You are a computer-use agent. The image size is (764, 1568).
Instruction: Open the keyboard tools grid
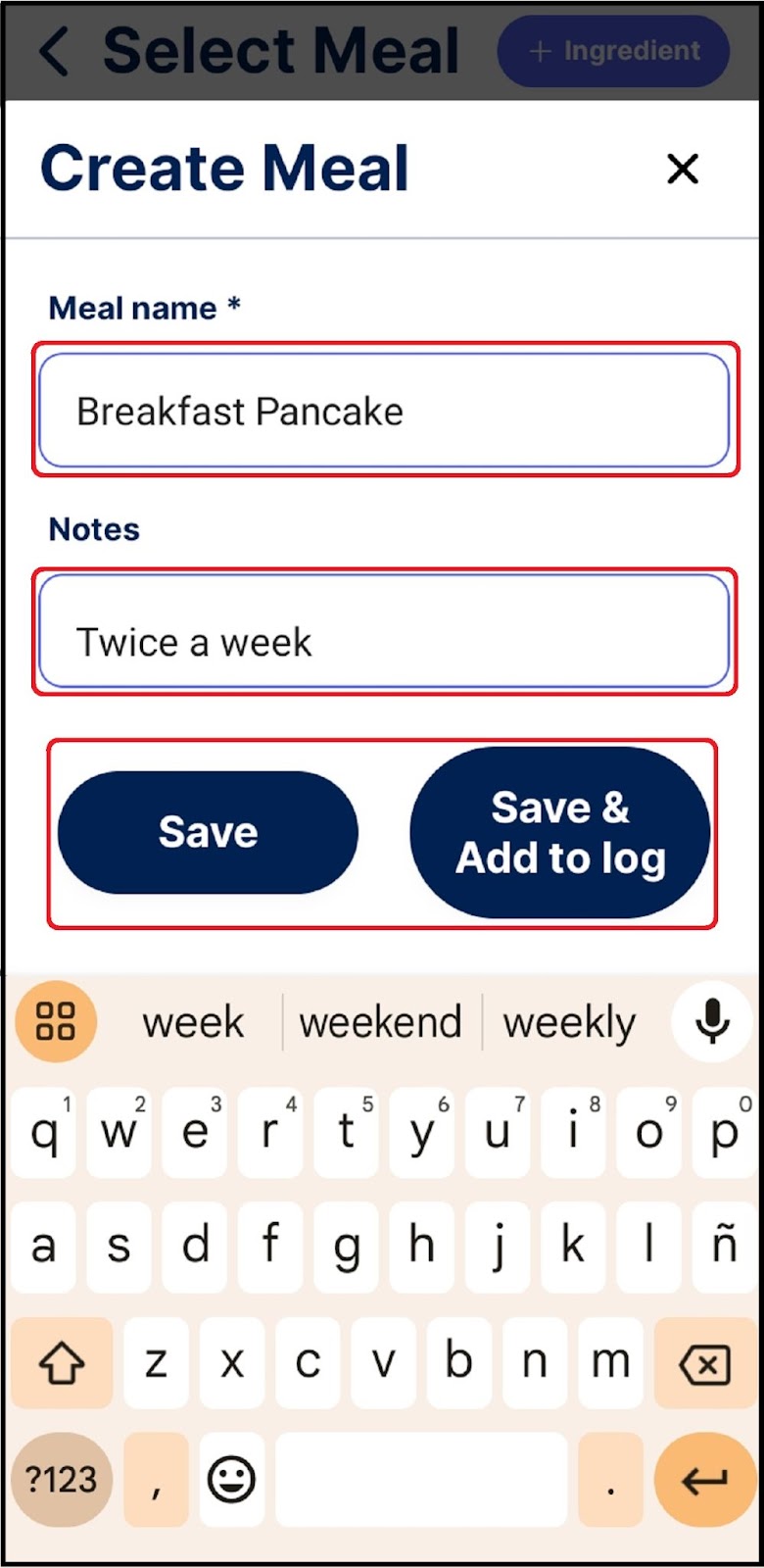pos(56,1021)
